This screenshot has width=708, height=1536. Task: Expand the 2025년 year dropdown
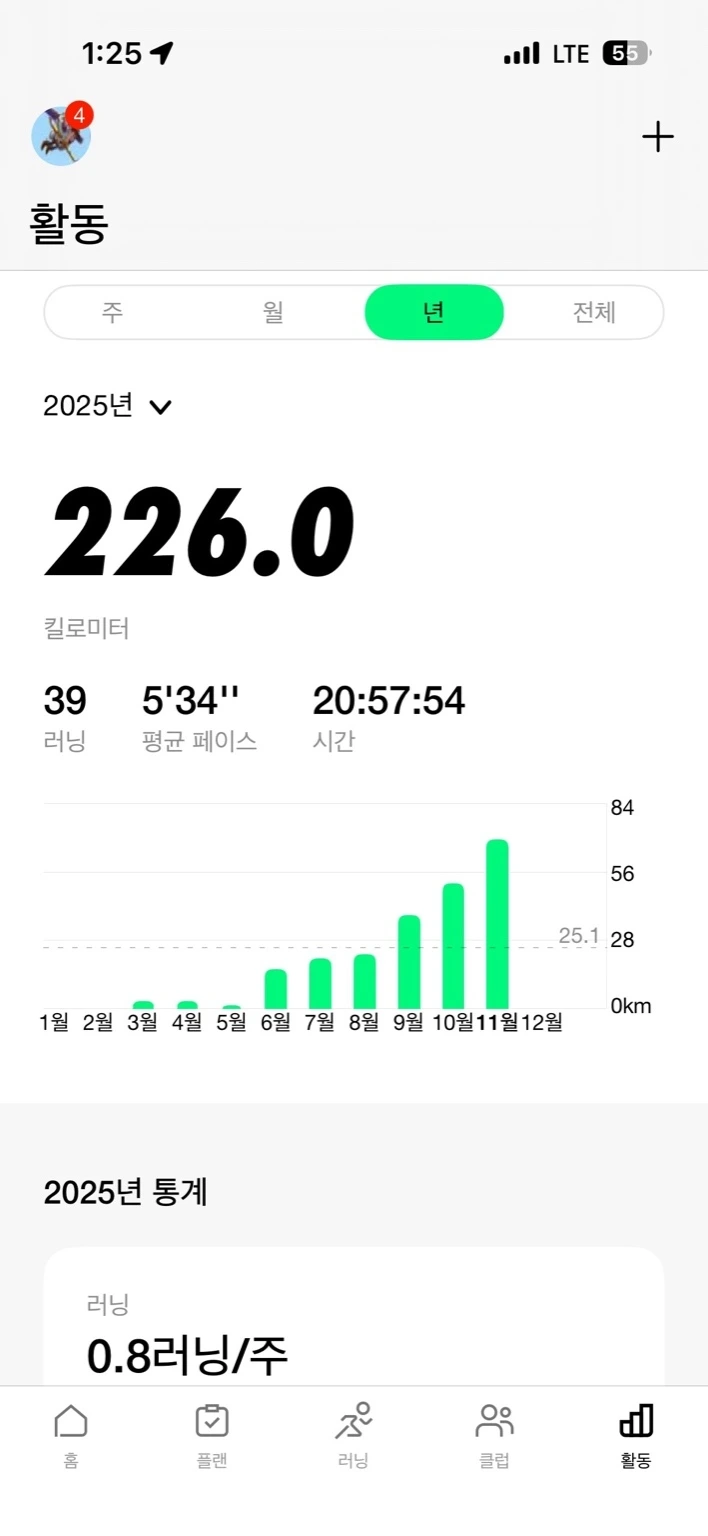coord(108,407)
